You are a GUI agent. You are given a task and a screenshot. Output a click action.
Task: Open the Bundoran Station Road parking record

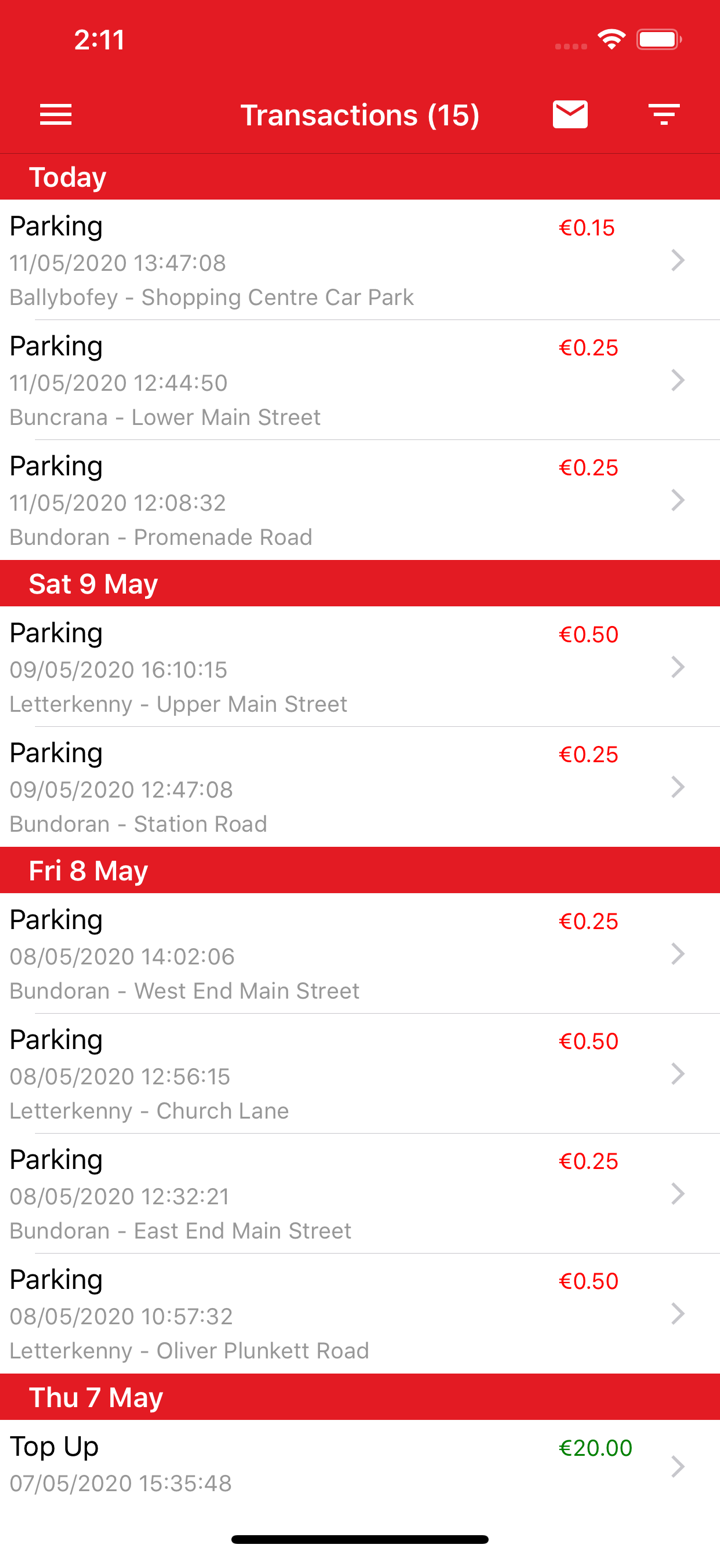coord(360,787)
